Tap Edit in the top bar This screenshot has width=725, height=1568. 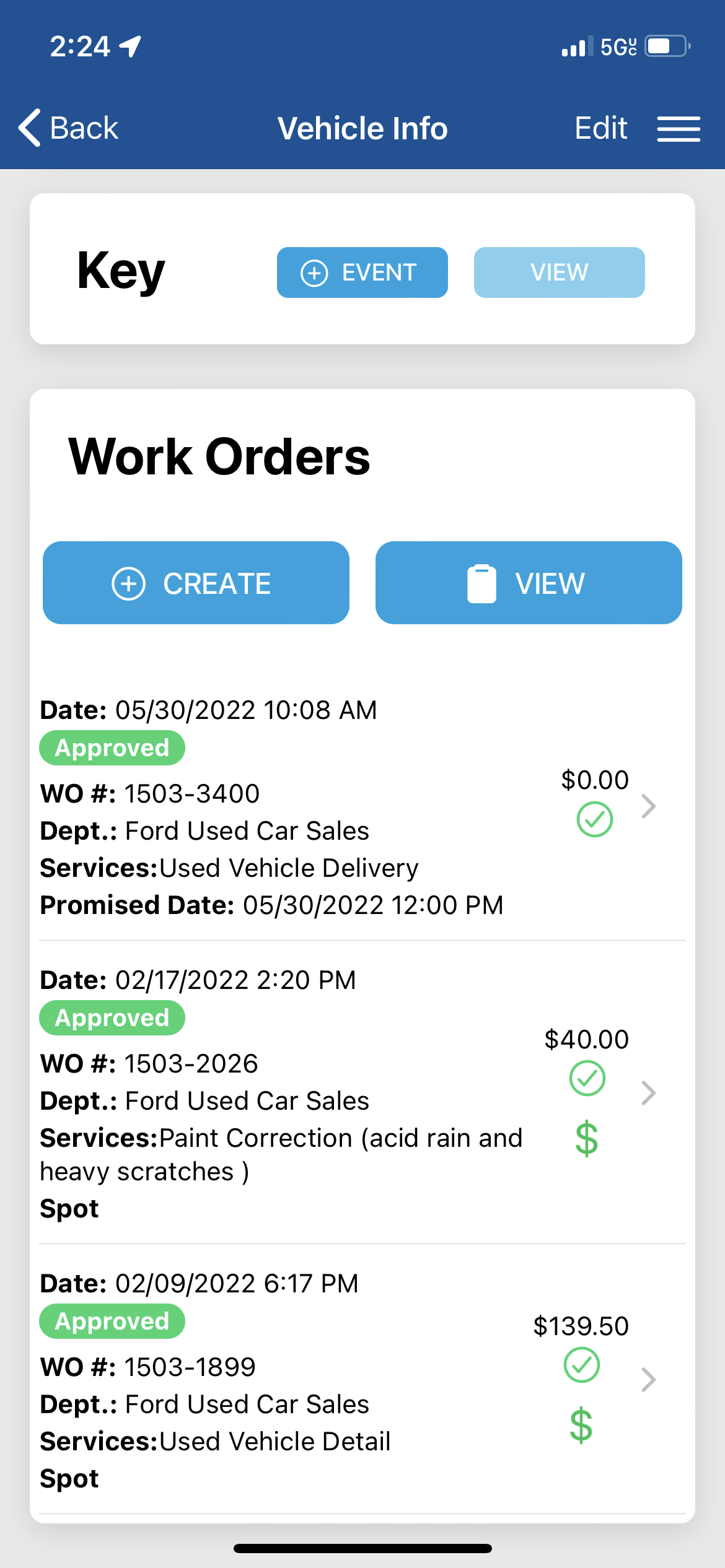pyautogui.click(x=600, y=128)
